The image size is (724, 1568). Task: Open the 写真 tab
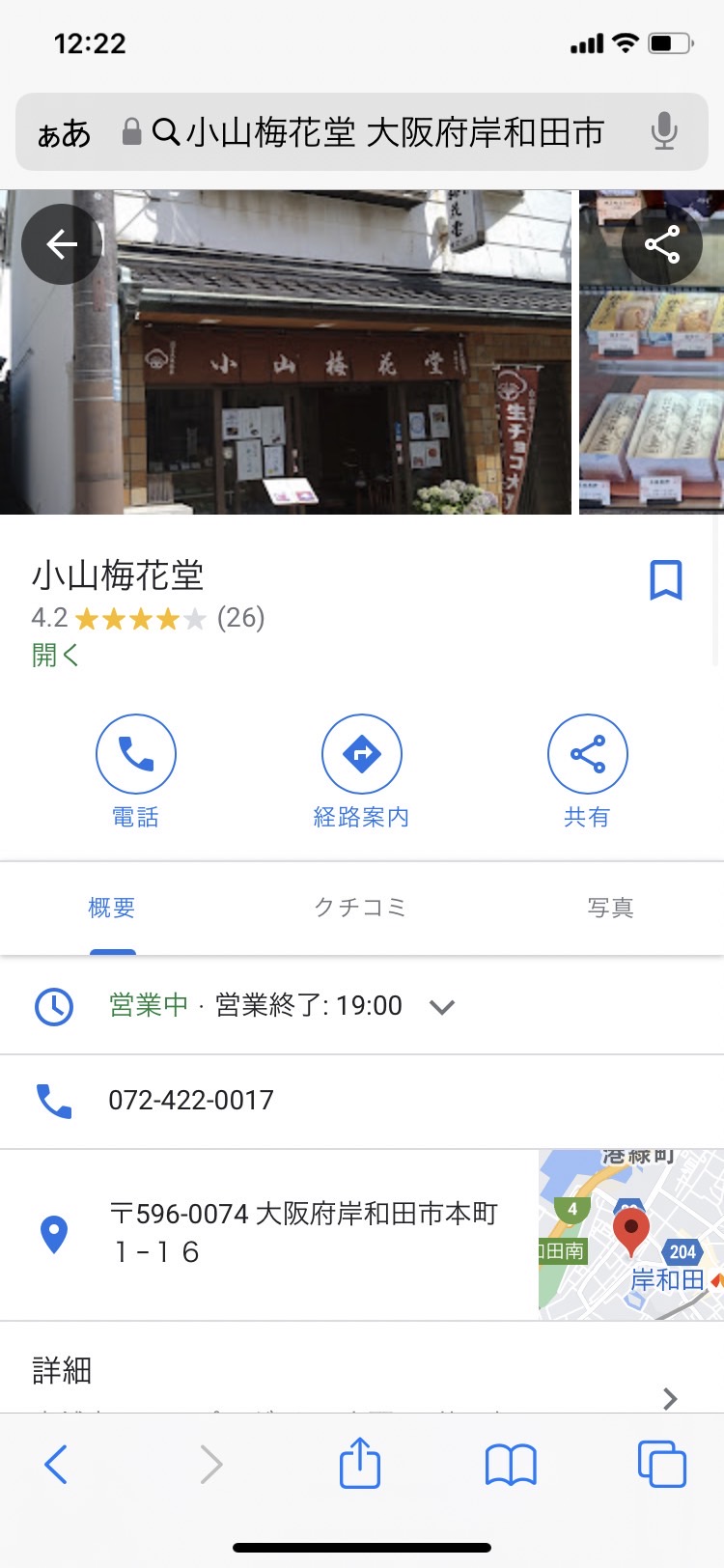(610, 908)
